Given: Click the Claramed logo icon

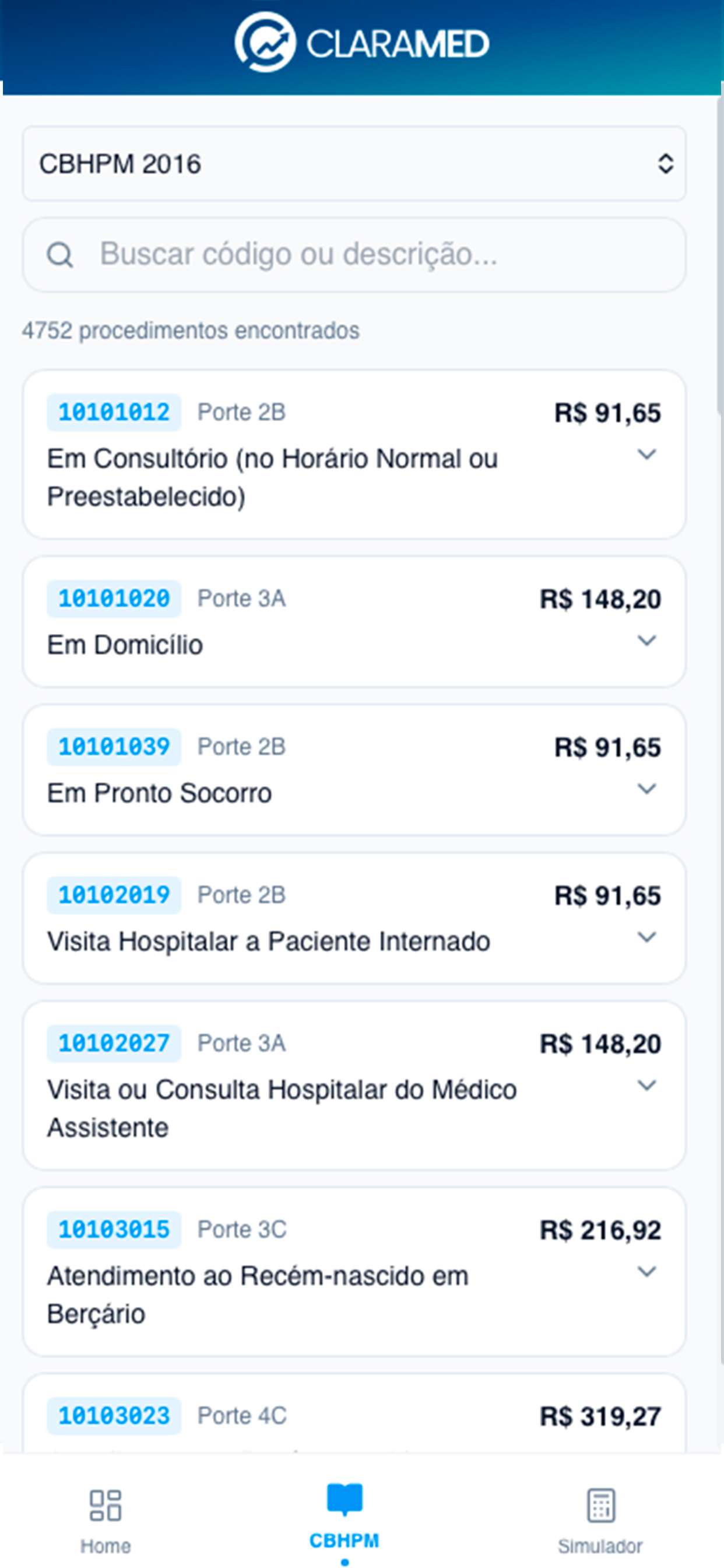Looking at the screenshot, I should [x=266, y=43].
